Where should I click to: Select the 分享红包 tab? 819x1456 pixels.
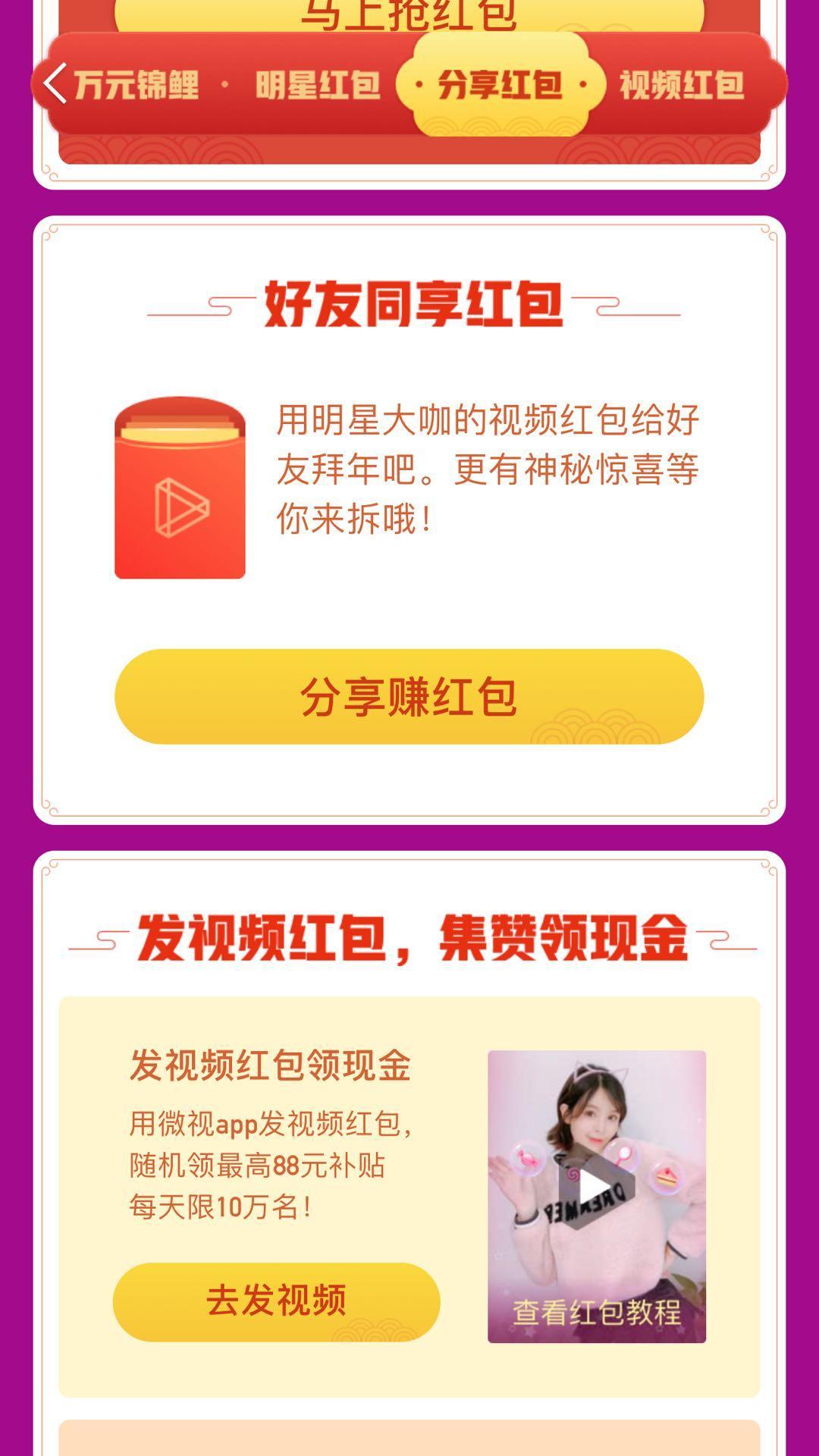click(500, 84)
